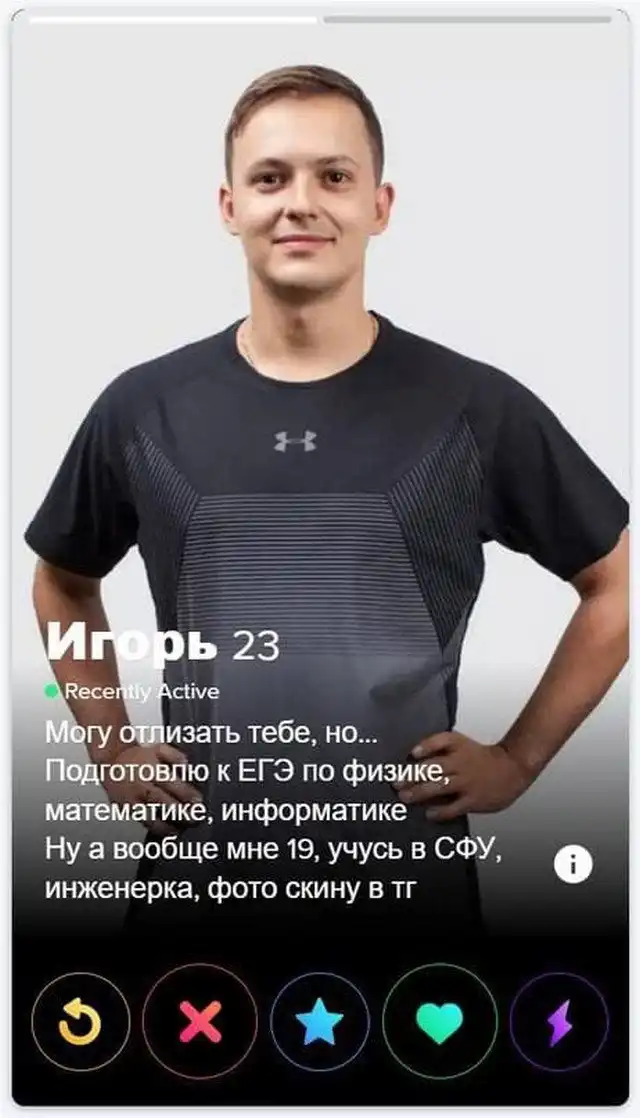Reject Игорь's profile with the red X
Viewport: 640px width, 1118px height.
click(x=200, y=1022)
